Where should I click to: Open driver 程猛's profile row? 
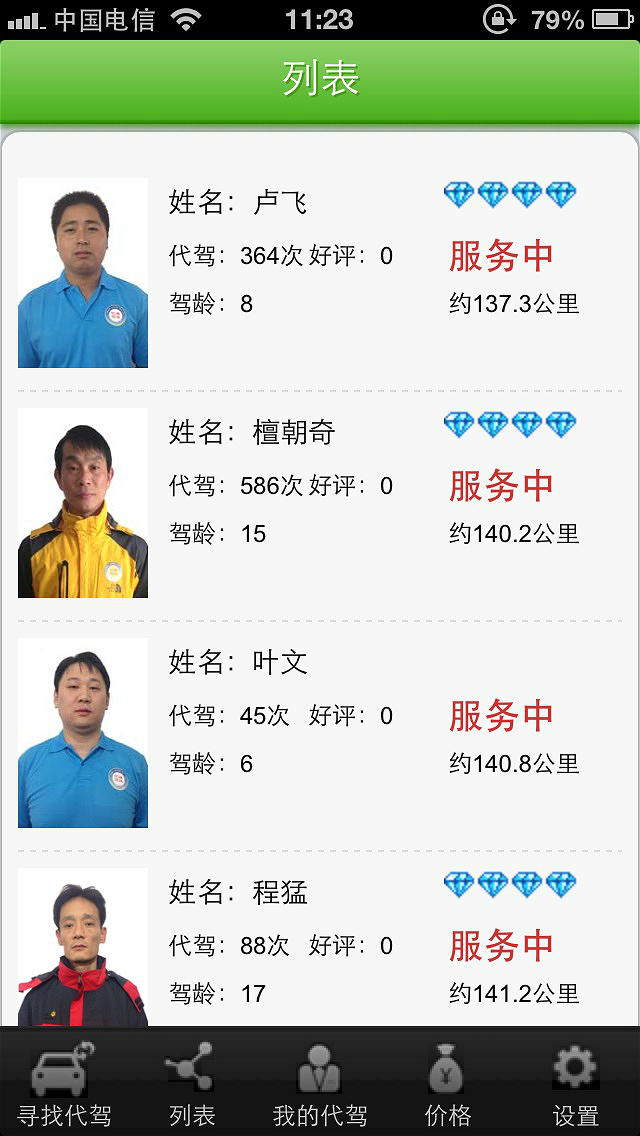[x=320, y=945]
